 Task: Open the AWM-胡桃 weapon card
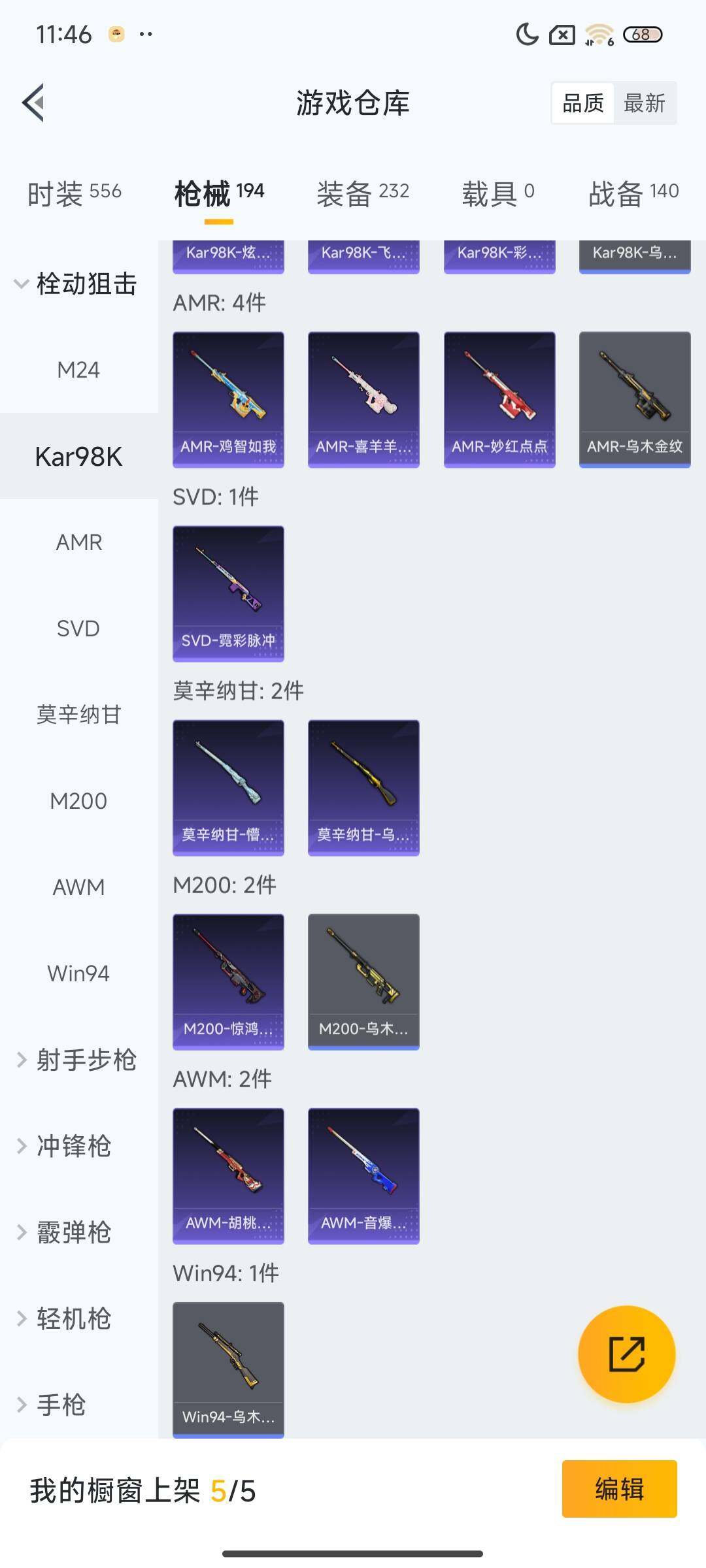pos(228,1176)
